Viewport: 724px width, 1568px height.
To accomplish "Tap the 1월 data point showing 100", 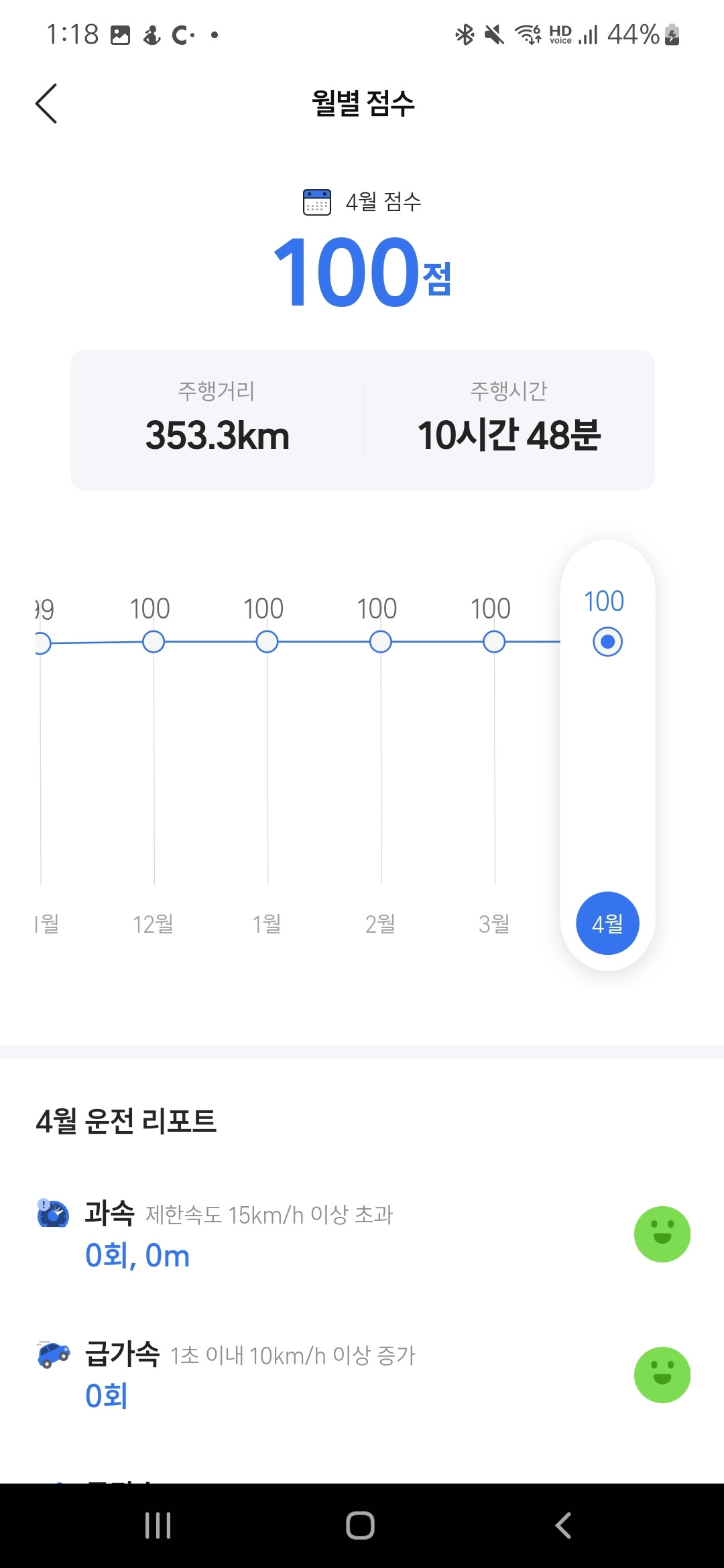I will click(266, 641).
